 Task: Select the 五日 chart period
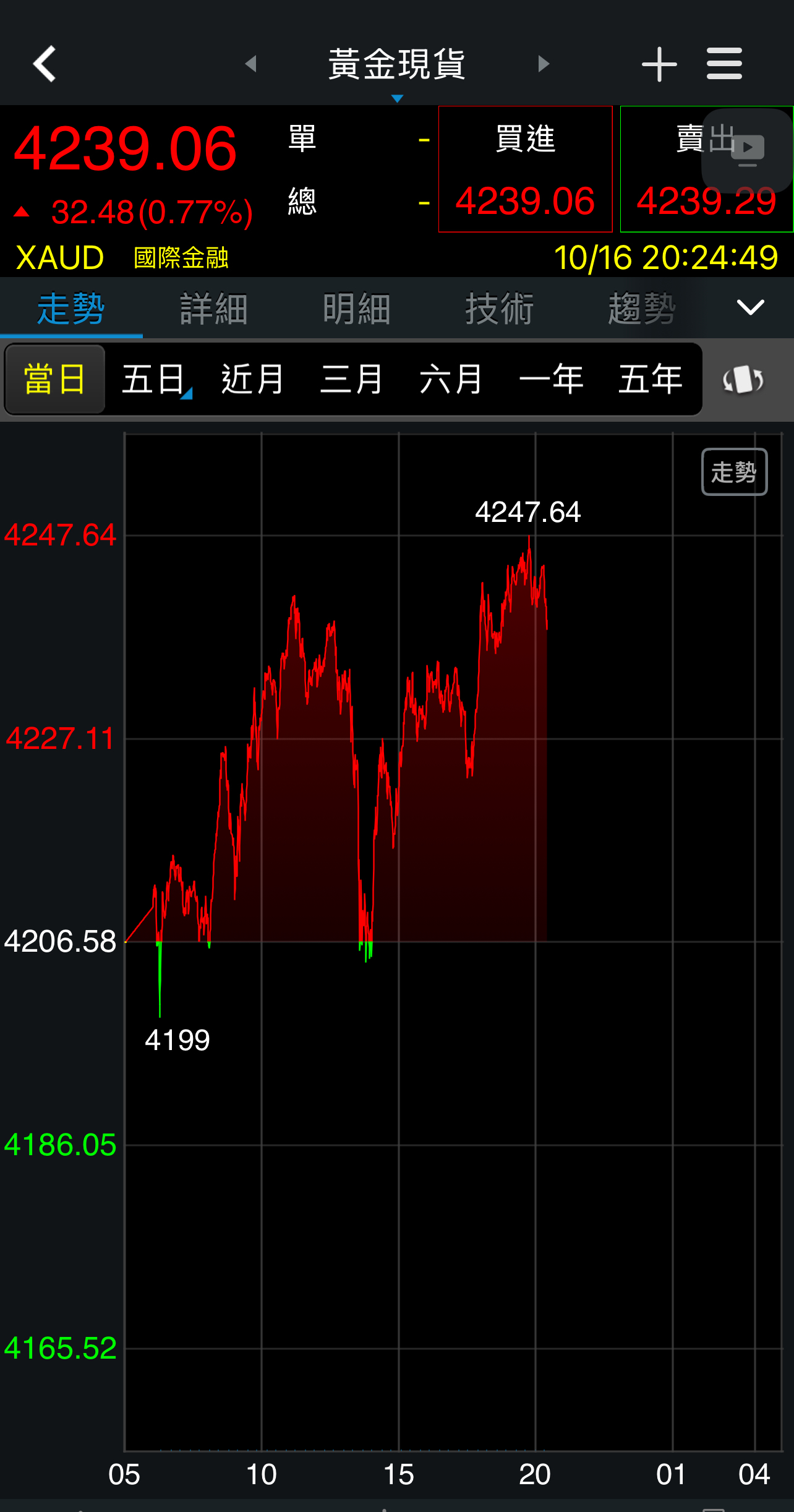tap(154, 379)
